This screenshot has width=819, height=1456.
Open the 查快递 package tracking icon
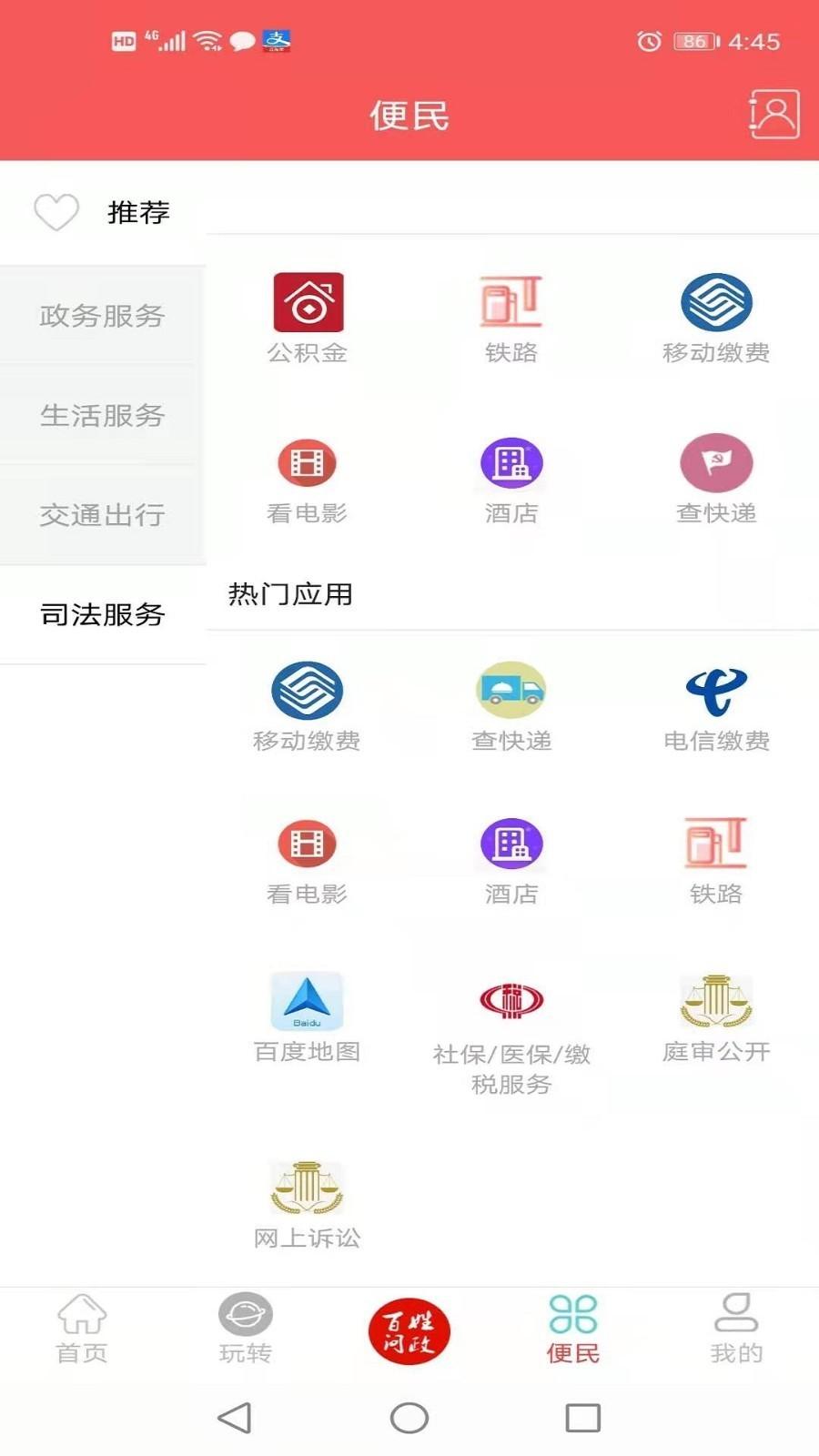[x=717, y=462]
